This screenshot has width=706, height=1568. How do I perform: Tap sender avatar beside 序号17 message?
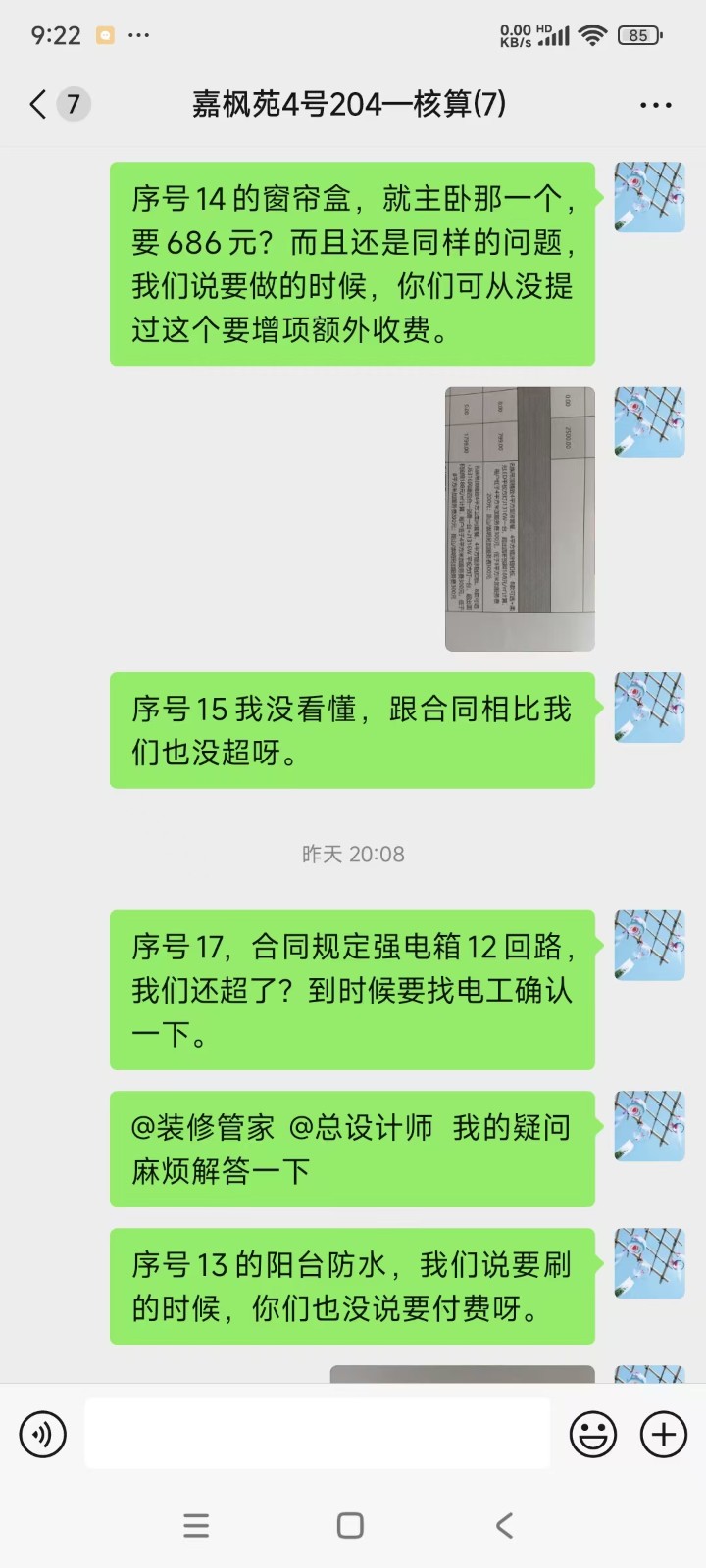point(649,946)
